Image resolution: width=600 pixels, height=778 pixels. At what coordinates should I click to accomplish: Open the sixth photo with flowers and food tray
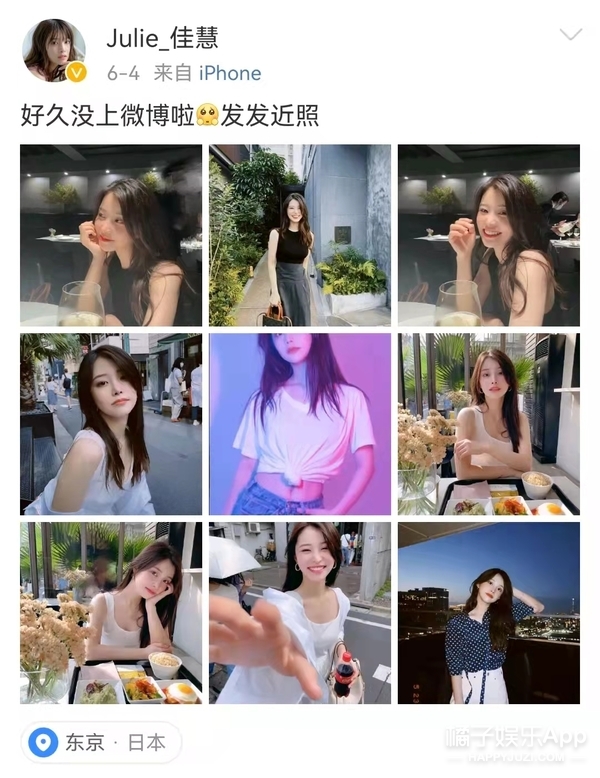click(x=488, y=424)
